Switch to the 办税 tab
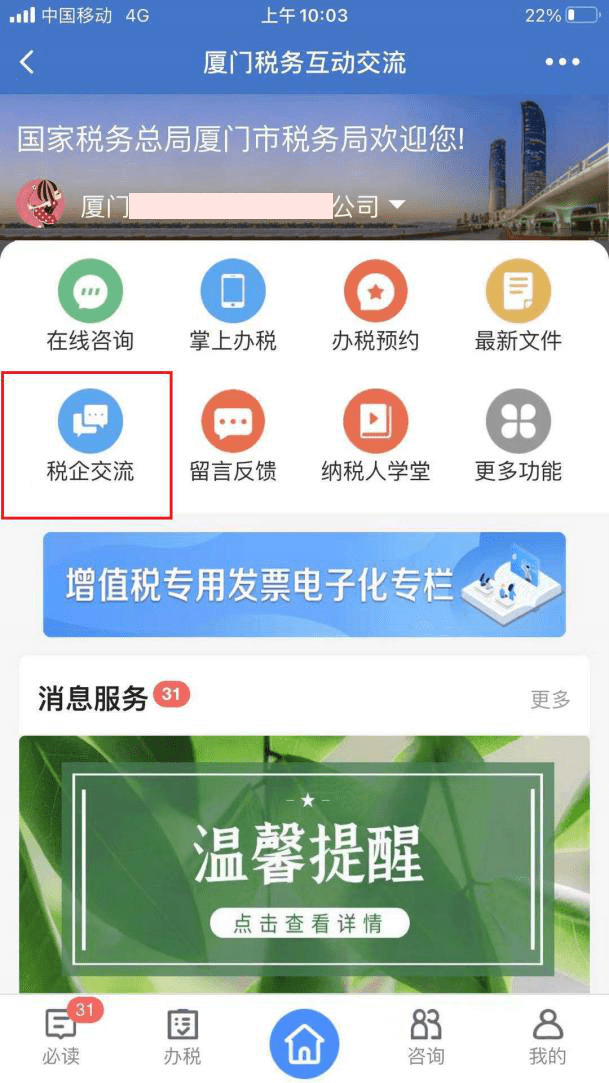 coord(182,1036)
